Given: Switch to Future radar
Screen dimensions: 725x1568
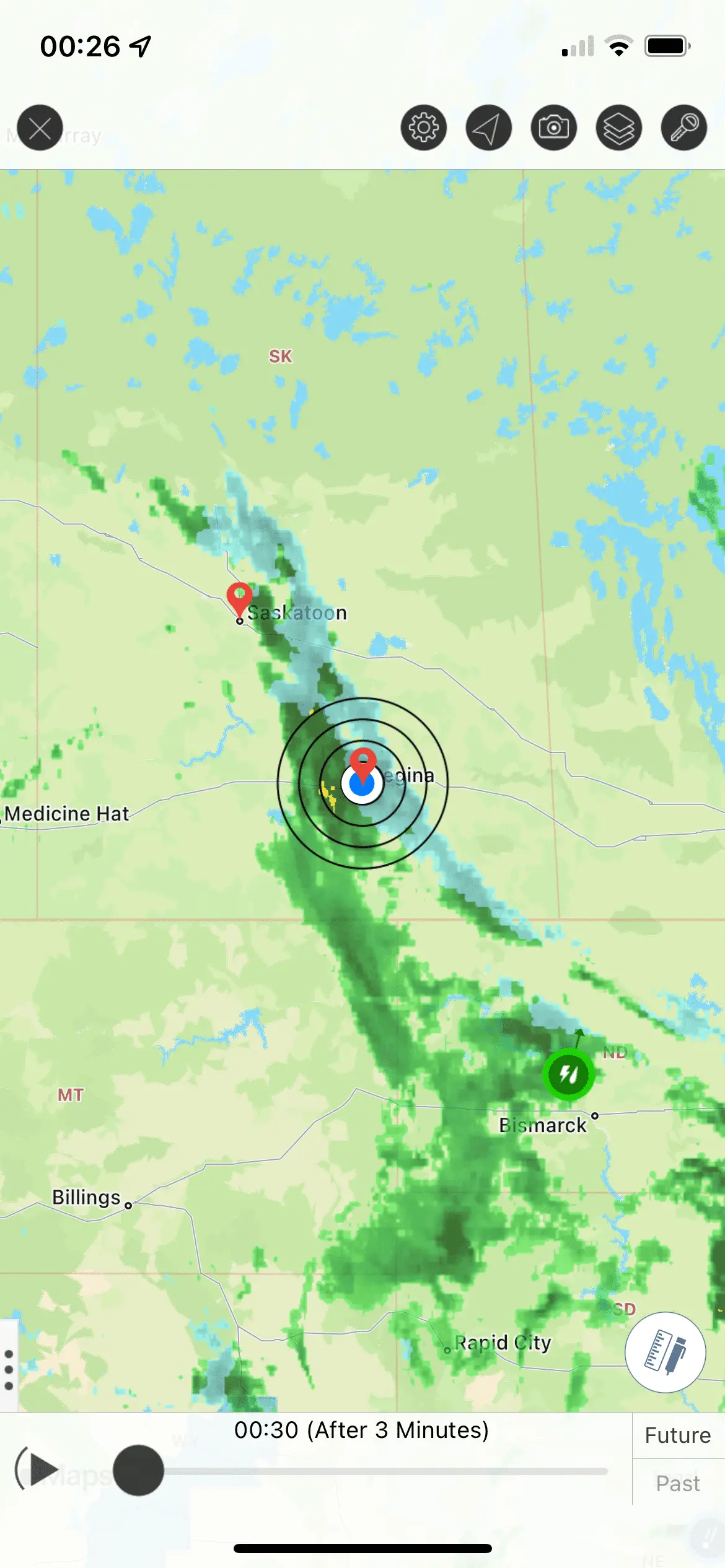Looking at the screenshot, I should click(678, 1435).
